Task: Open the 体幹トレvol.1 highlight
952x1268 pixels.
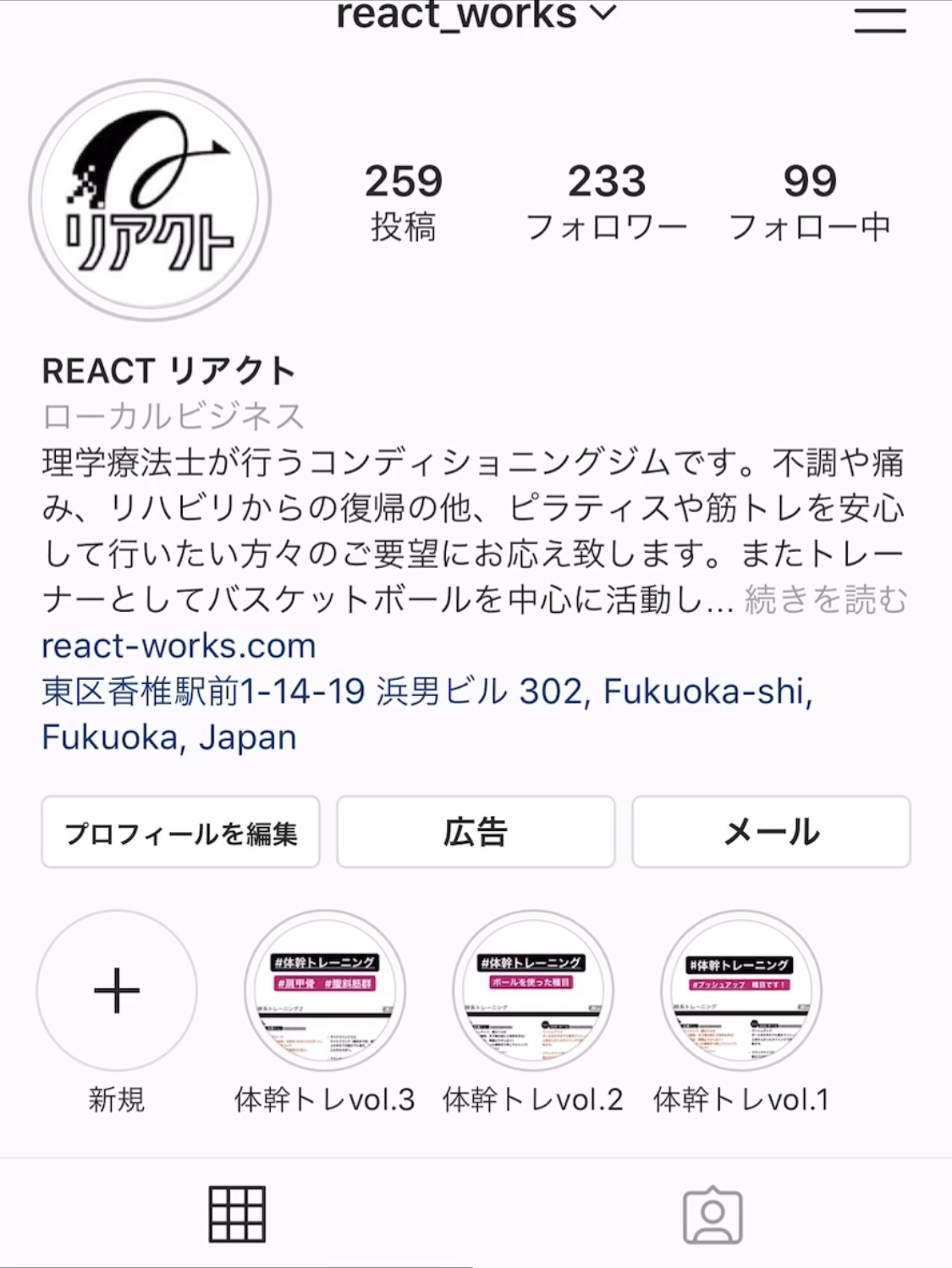Action: click(x=740, y=990)
